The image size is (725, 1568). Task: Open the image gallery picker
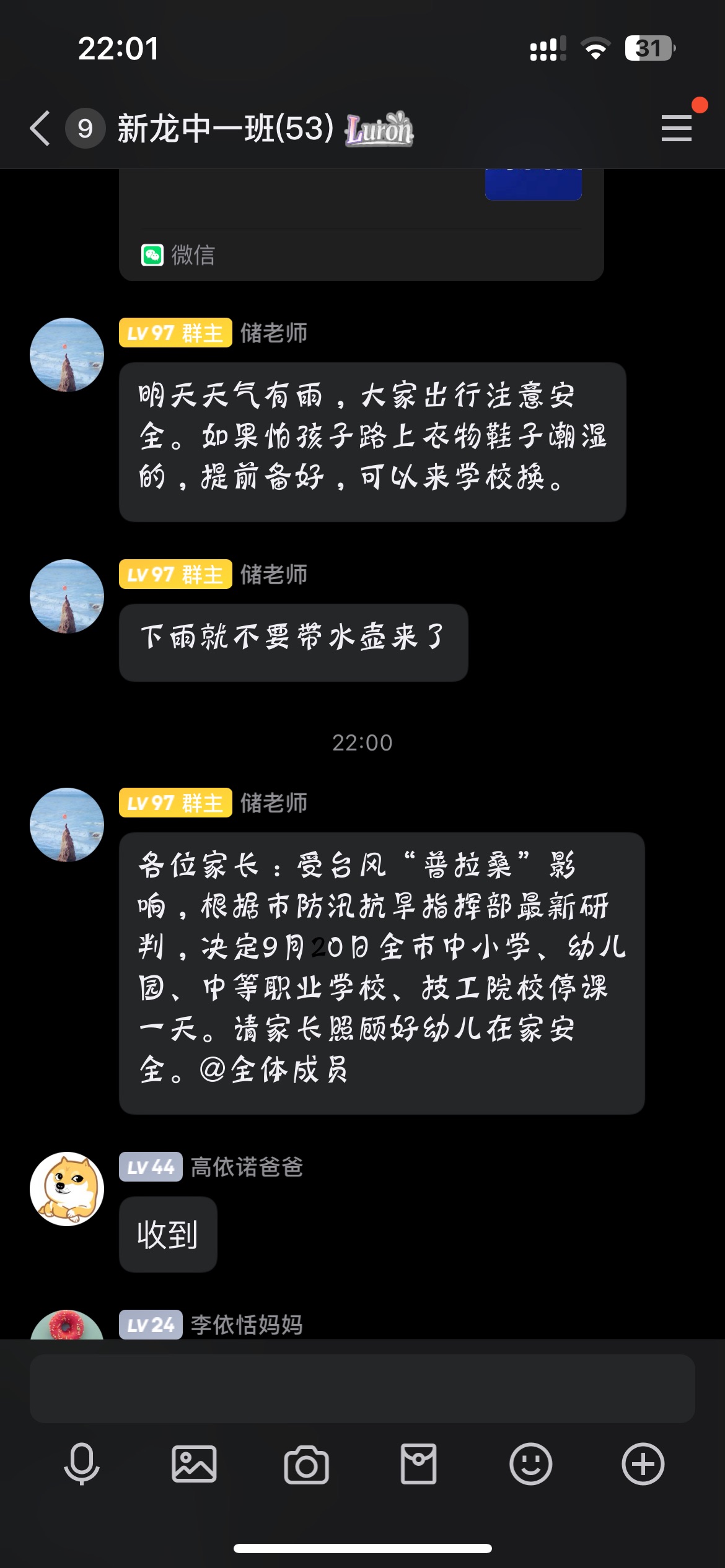tap(194, 1464)
